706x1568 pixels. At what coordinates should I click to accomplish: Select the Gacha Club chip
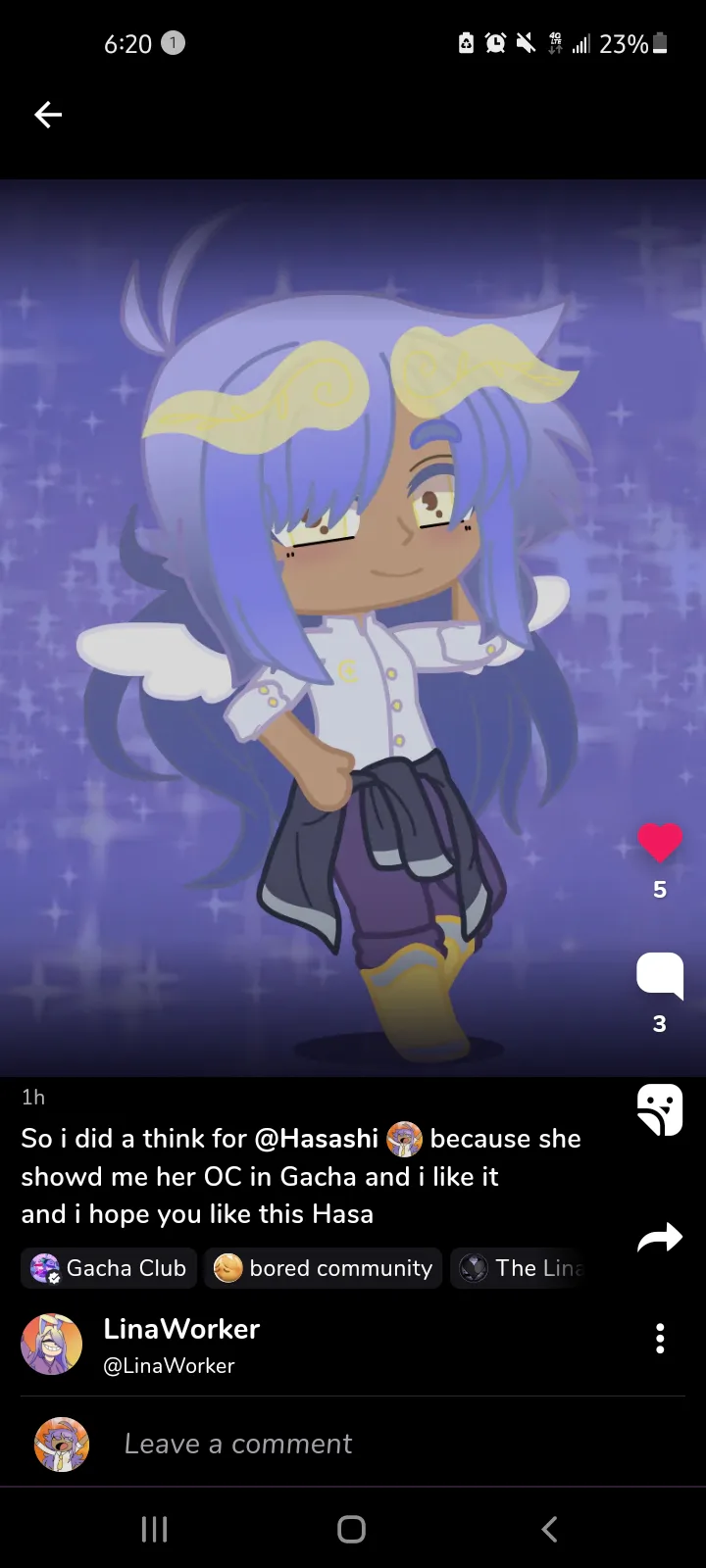(x=109, y=1268)
